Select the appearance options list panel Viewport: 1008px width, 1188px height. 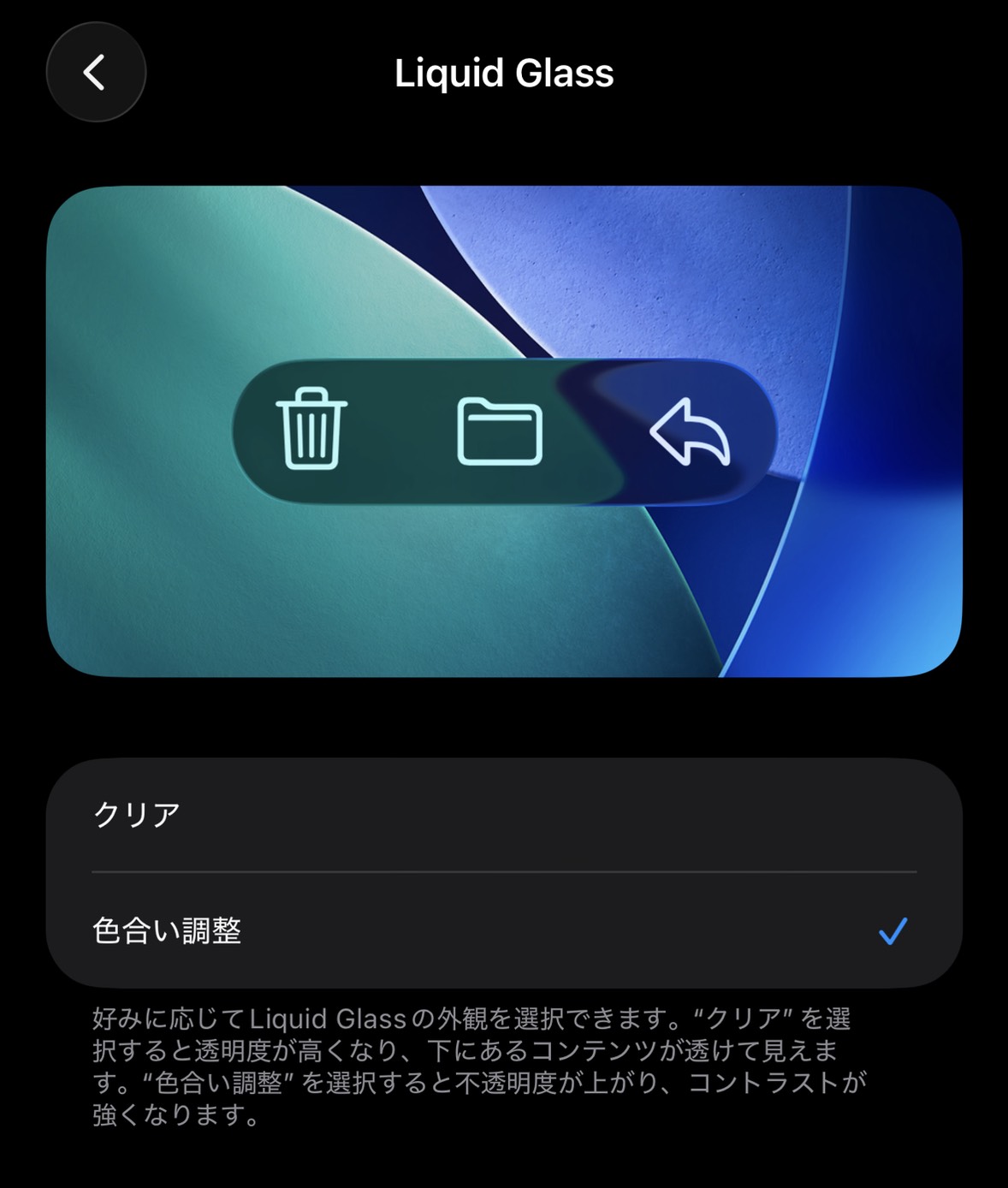pyautogui.click(x=504, y=875)
